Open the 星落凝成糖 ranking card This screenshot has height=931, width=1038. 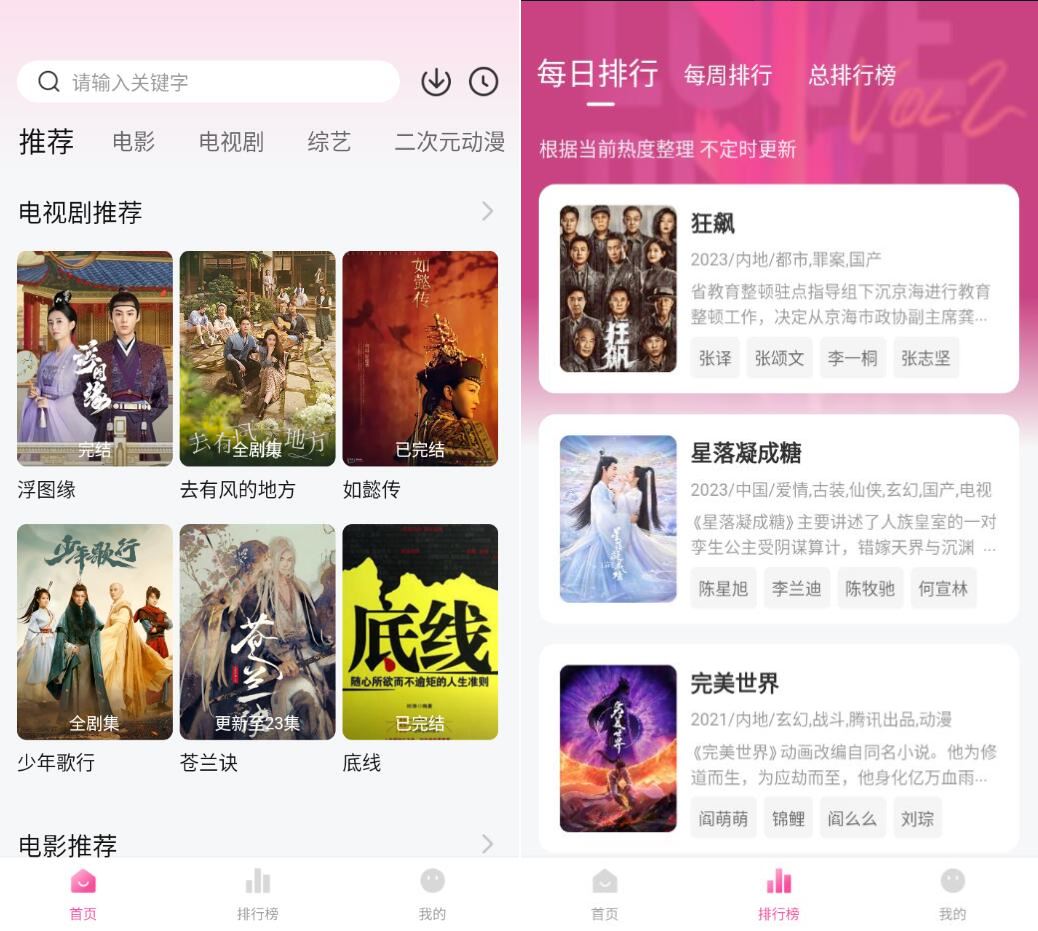(x=778, y=518)
